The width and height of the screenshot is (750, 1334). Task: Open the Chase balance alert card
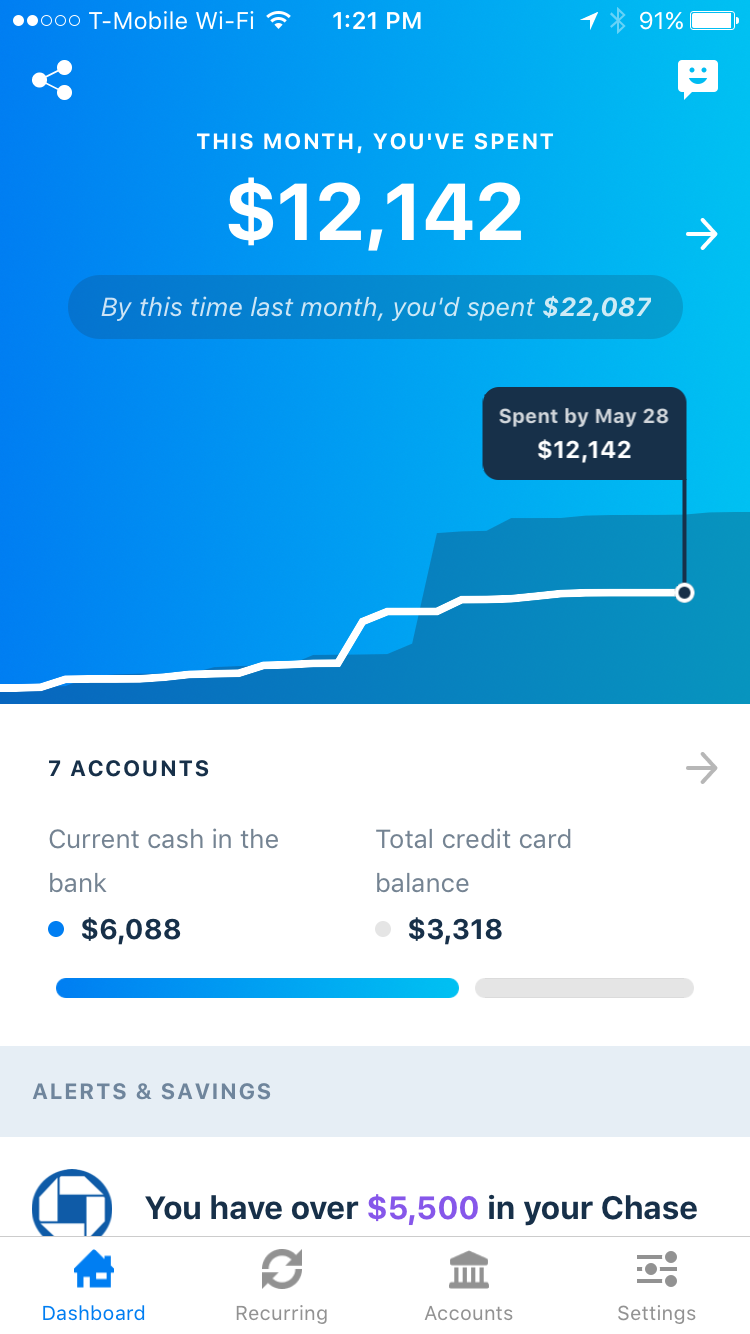point(375,1187)
